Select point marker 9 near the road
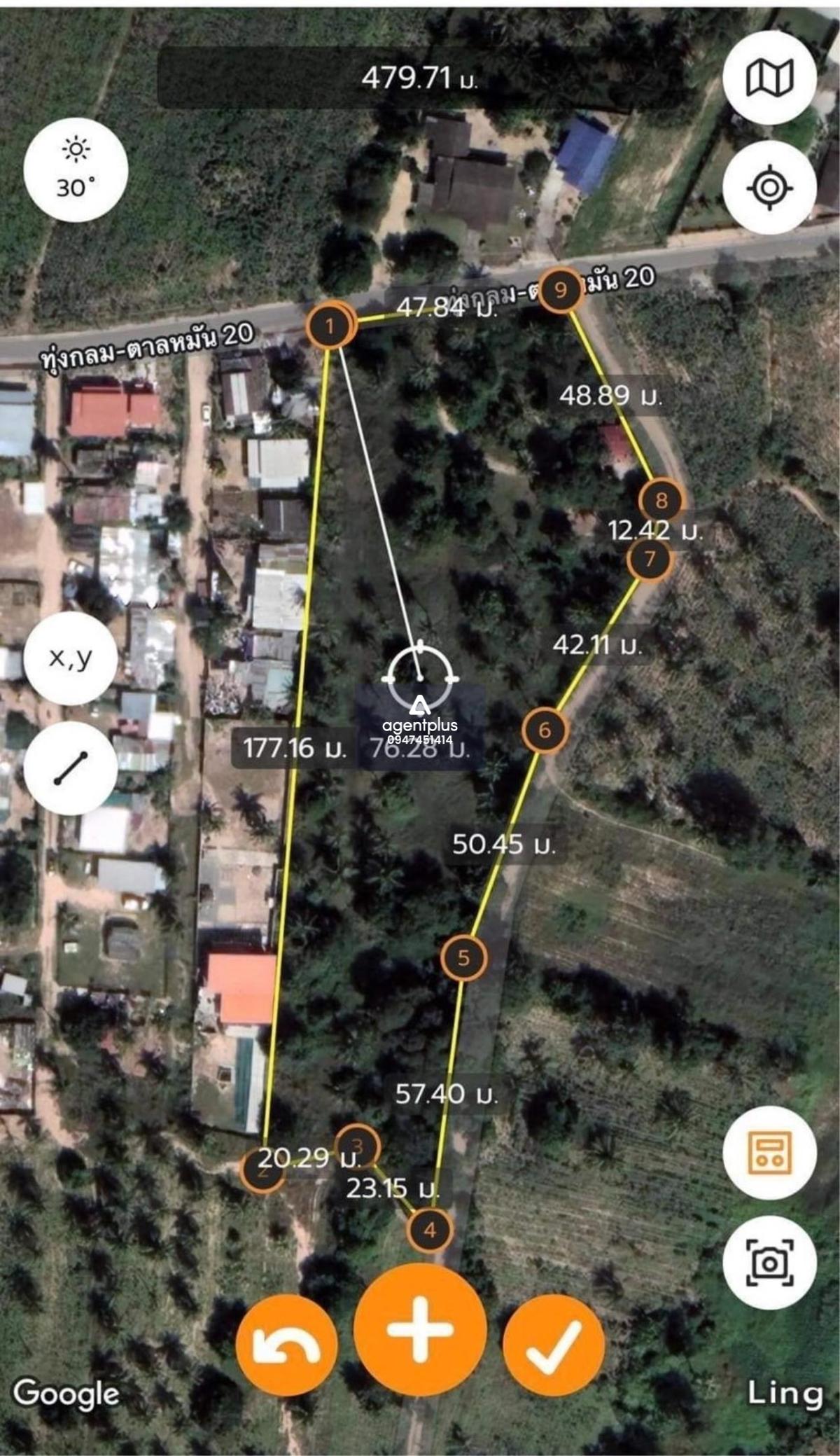The image size is (840, 1456). pyautogui.click(x=560, y=289)
